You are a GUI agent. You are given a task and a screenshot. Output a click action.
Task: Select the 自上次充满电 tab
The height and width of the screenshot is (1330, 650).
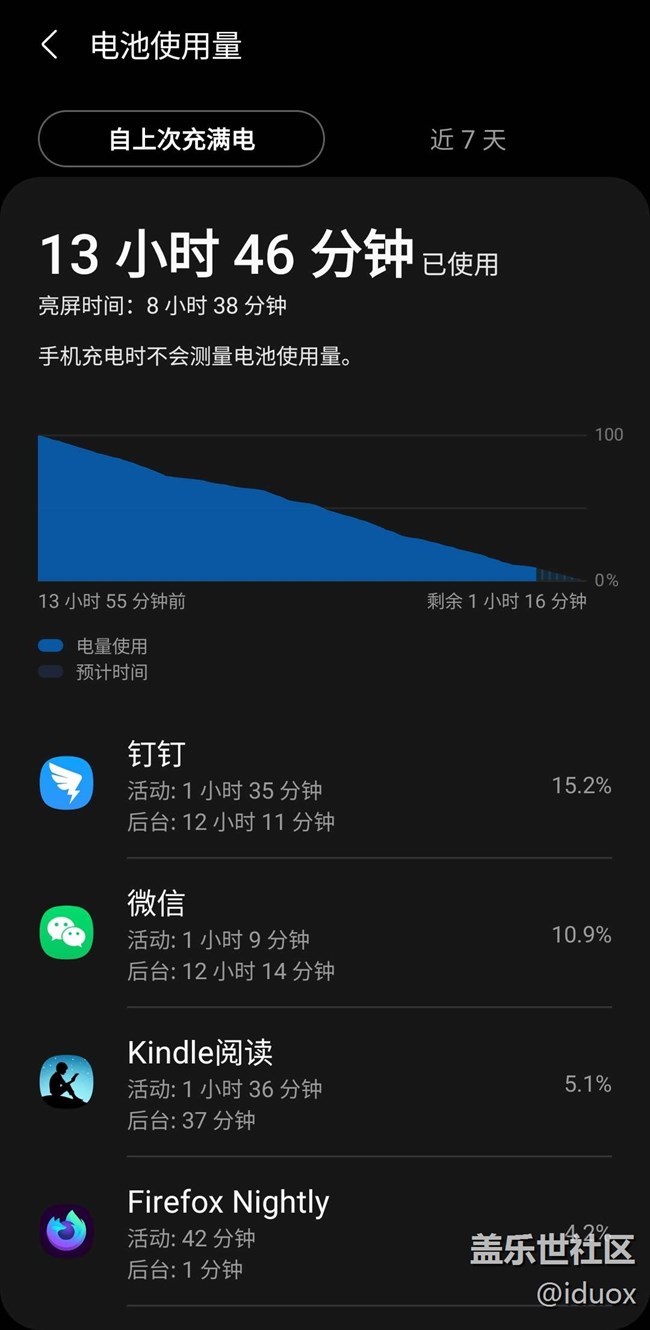tap(181, 139)
